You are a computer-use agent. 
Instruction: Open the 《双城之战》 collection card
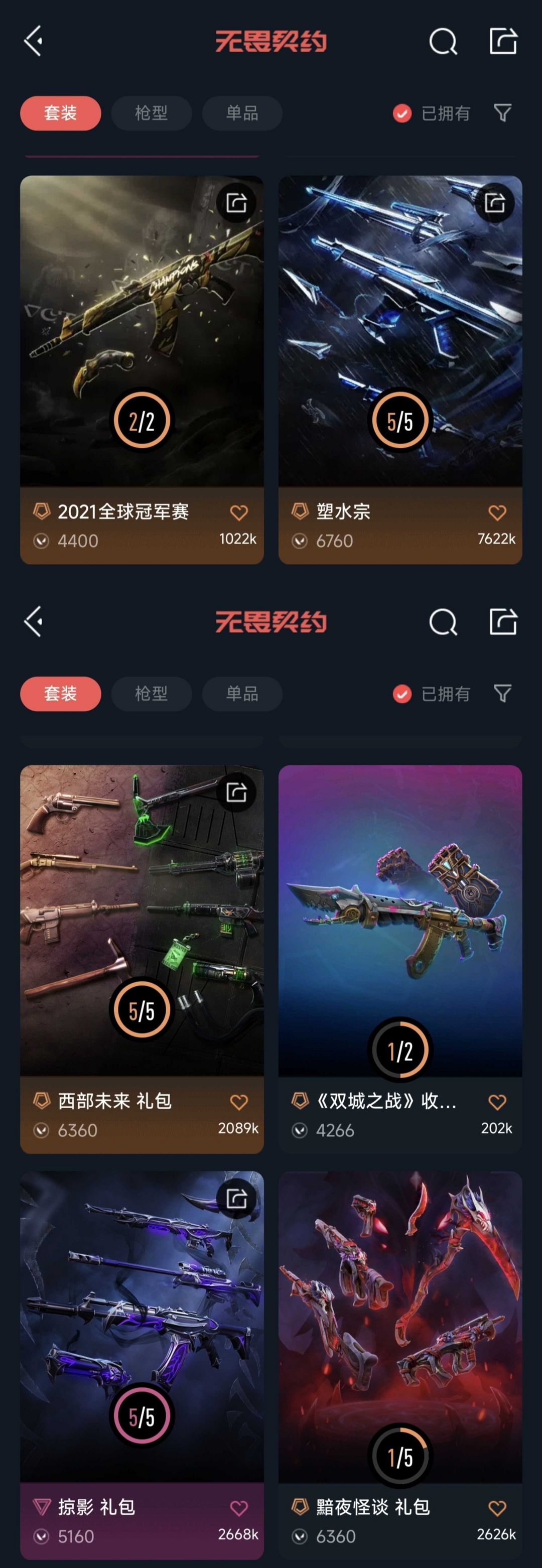(x=400, y=959)
